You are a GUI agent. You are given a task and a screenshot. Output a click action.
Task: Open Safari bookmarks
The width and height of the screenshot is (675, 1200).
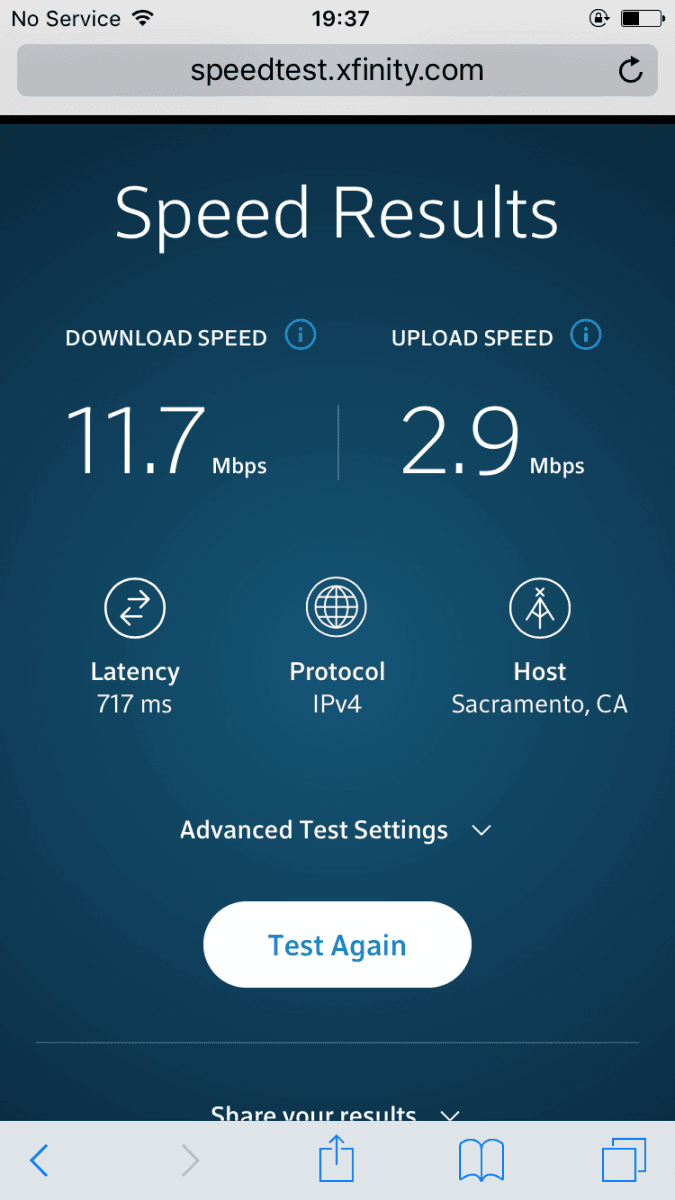pyautogui.click(x=480, y=1161)
